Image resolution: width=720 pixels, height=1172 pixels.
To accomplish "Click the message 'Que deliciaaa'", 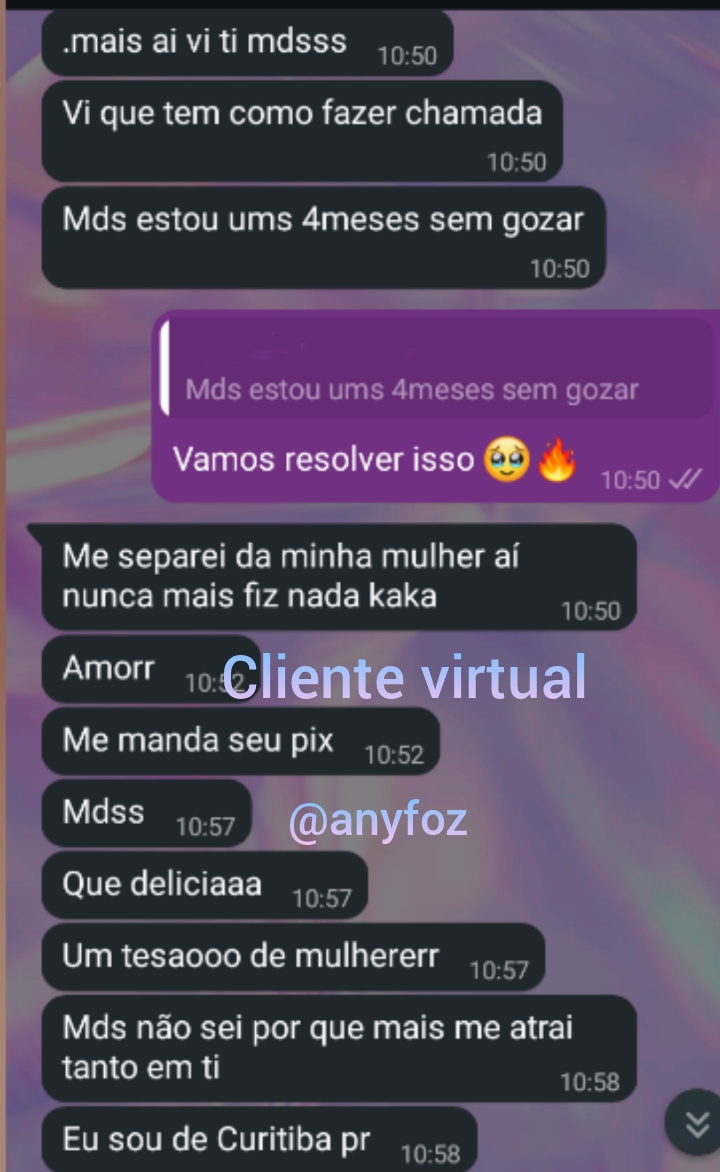I will coord(160,884).
